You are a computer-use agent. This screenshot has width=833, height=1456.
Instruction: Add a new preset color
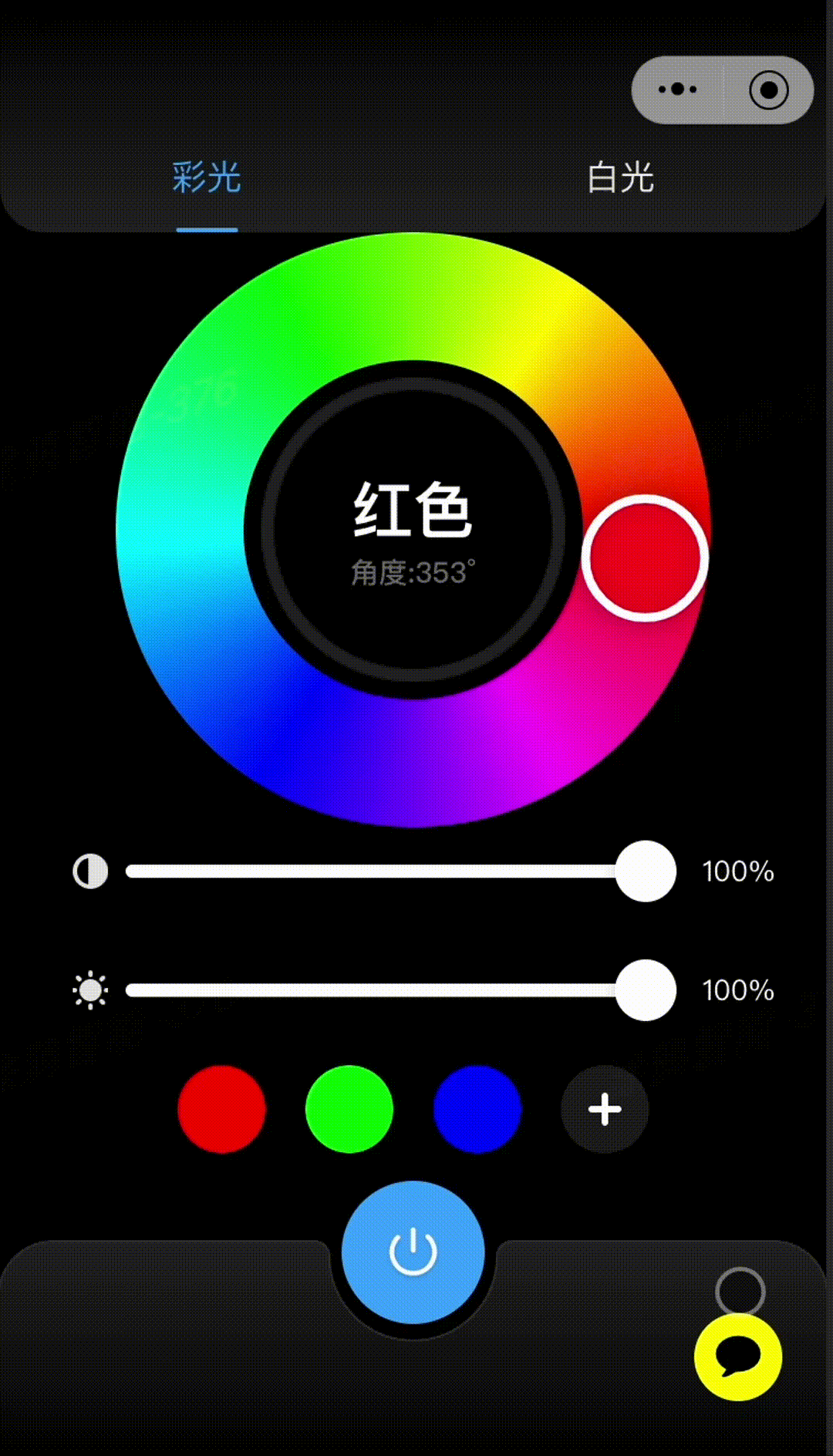605,1110
